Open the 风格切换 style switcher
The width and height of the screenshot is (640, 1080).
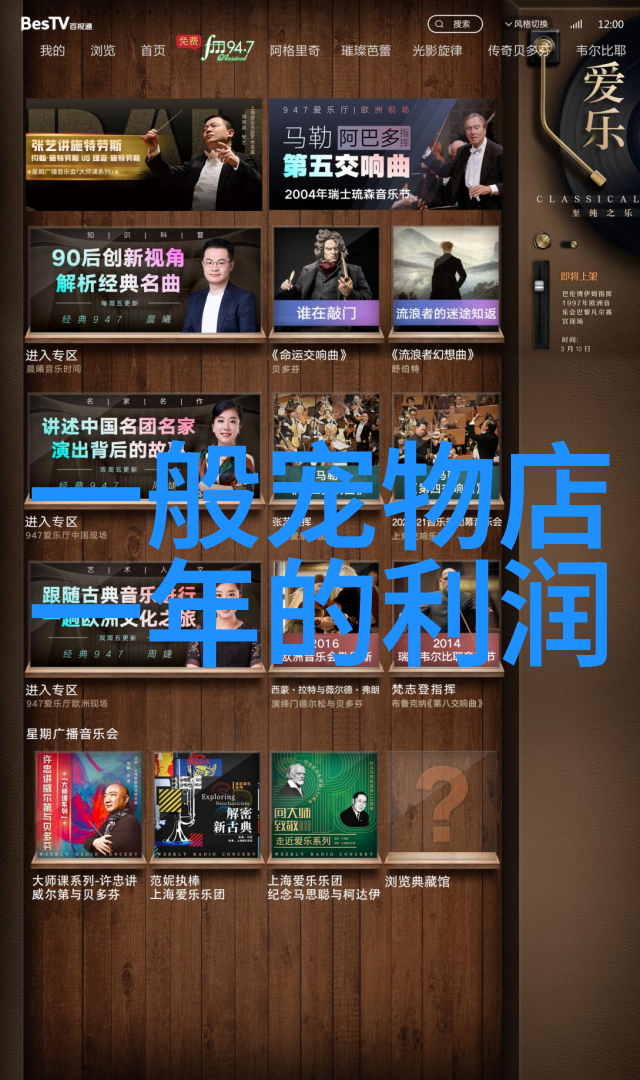click(x=526, y=23)
